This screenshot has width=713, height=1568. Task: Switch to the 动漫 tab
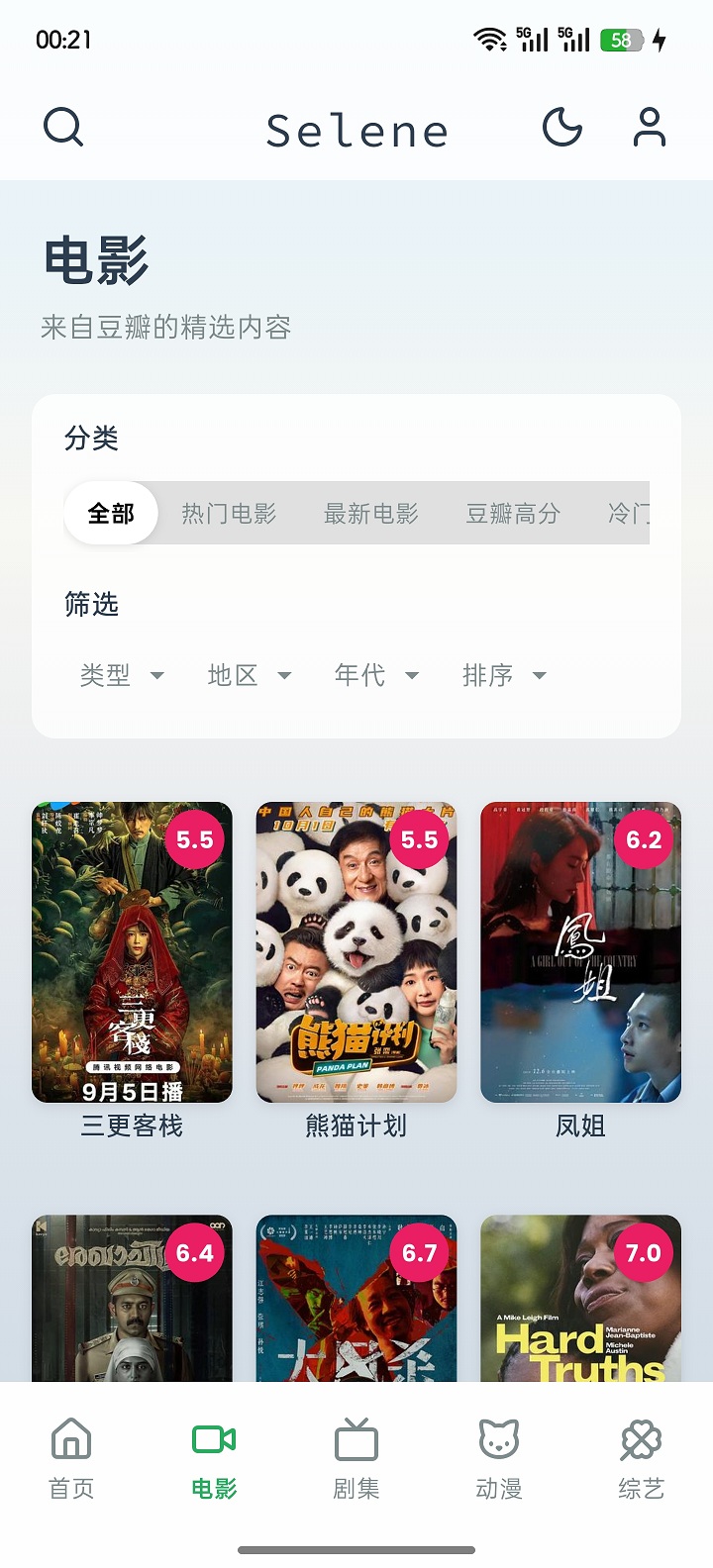click(499, 1457)
